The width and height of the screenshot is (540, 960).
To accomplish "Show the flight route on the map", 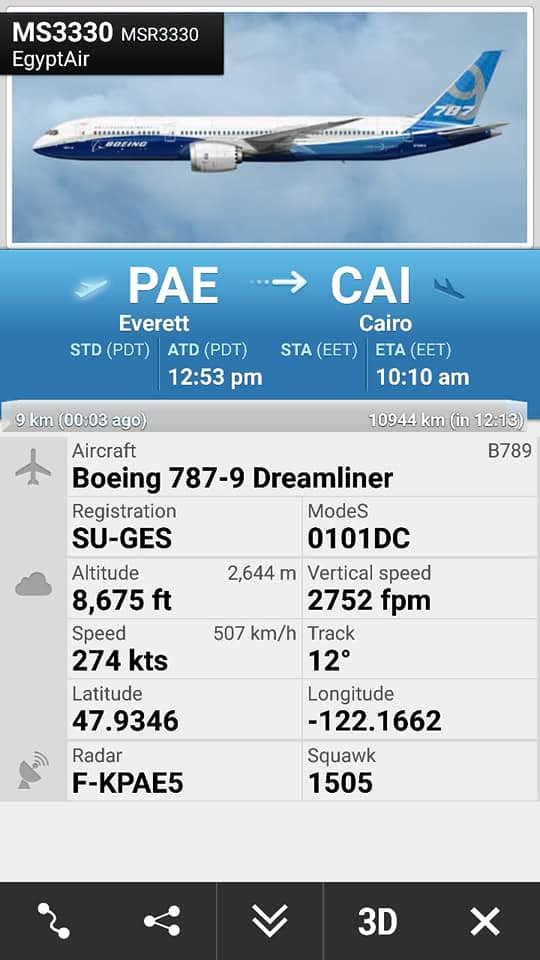I will tap(54, 921).
